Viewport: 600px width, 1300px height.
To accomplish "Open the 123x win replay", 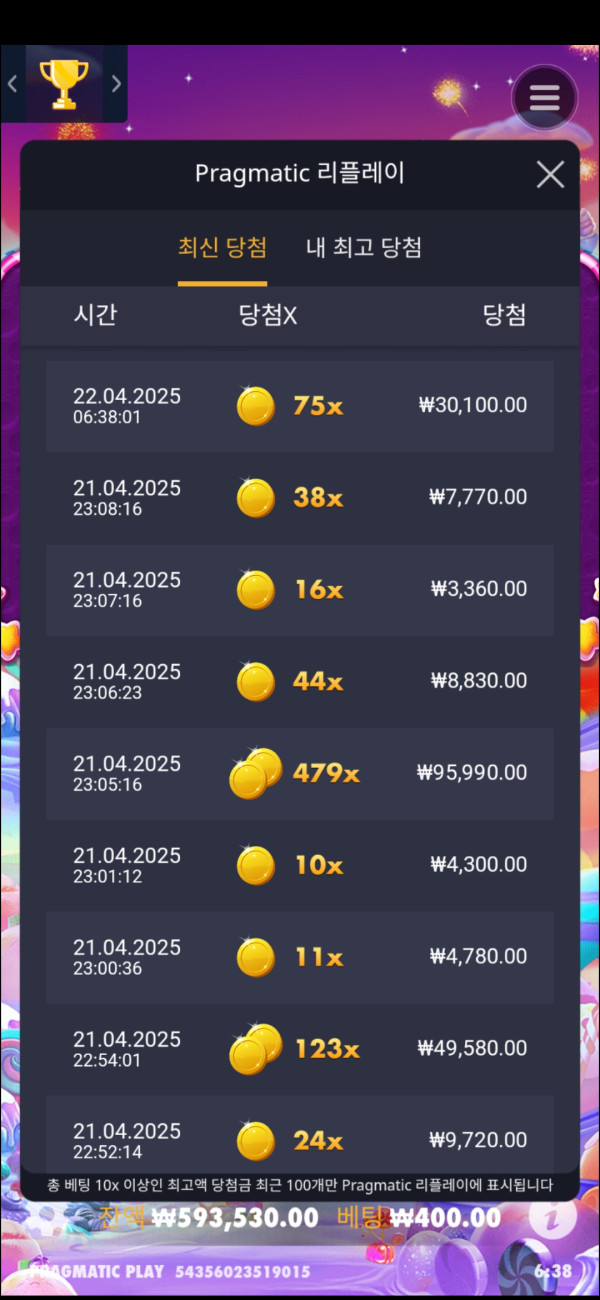I will pos(300,1049).
